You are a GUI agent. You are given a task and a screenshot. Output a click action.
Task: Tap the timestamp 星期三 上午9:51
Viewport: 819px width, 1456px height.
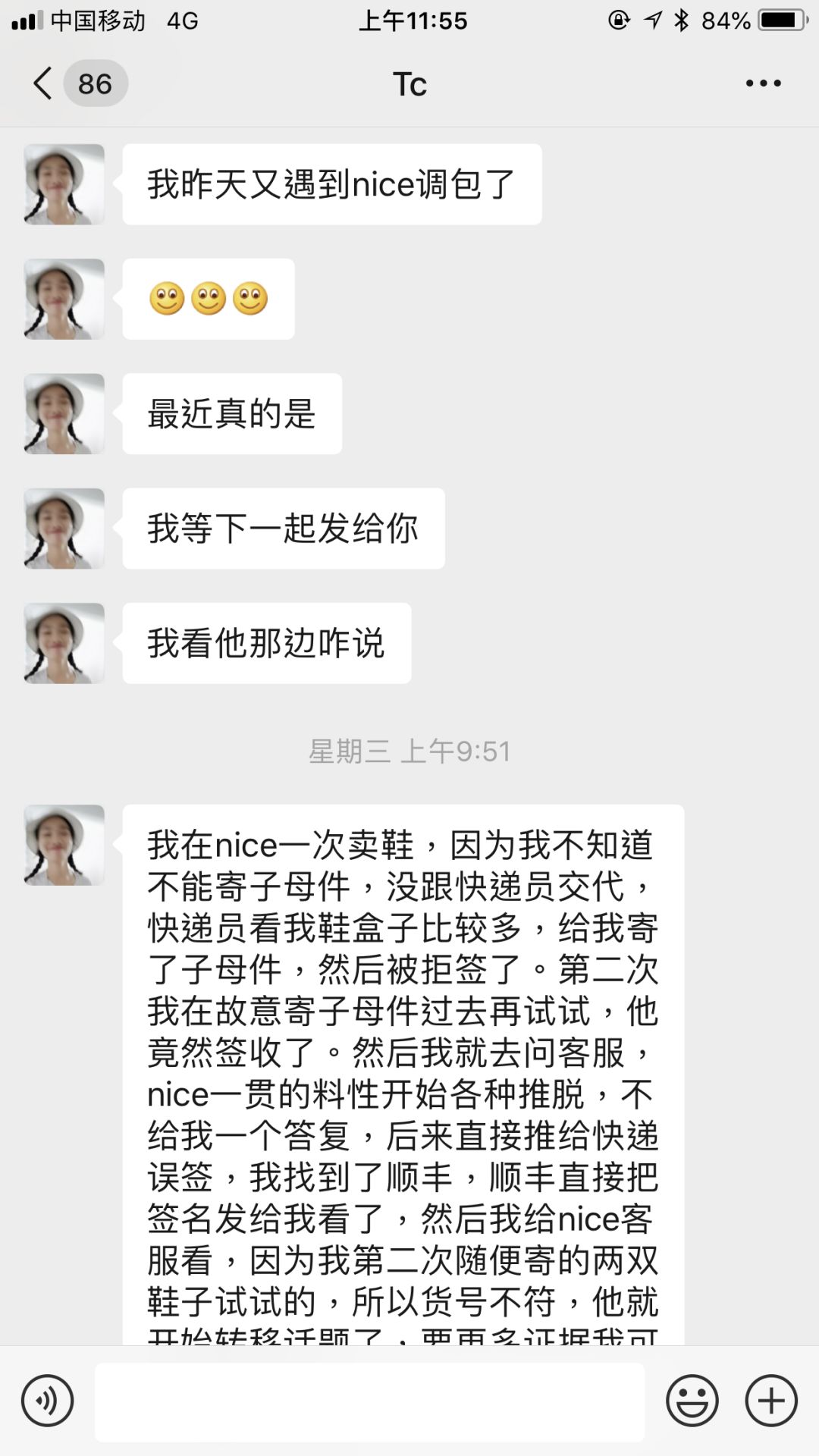(409, 752)
